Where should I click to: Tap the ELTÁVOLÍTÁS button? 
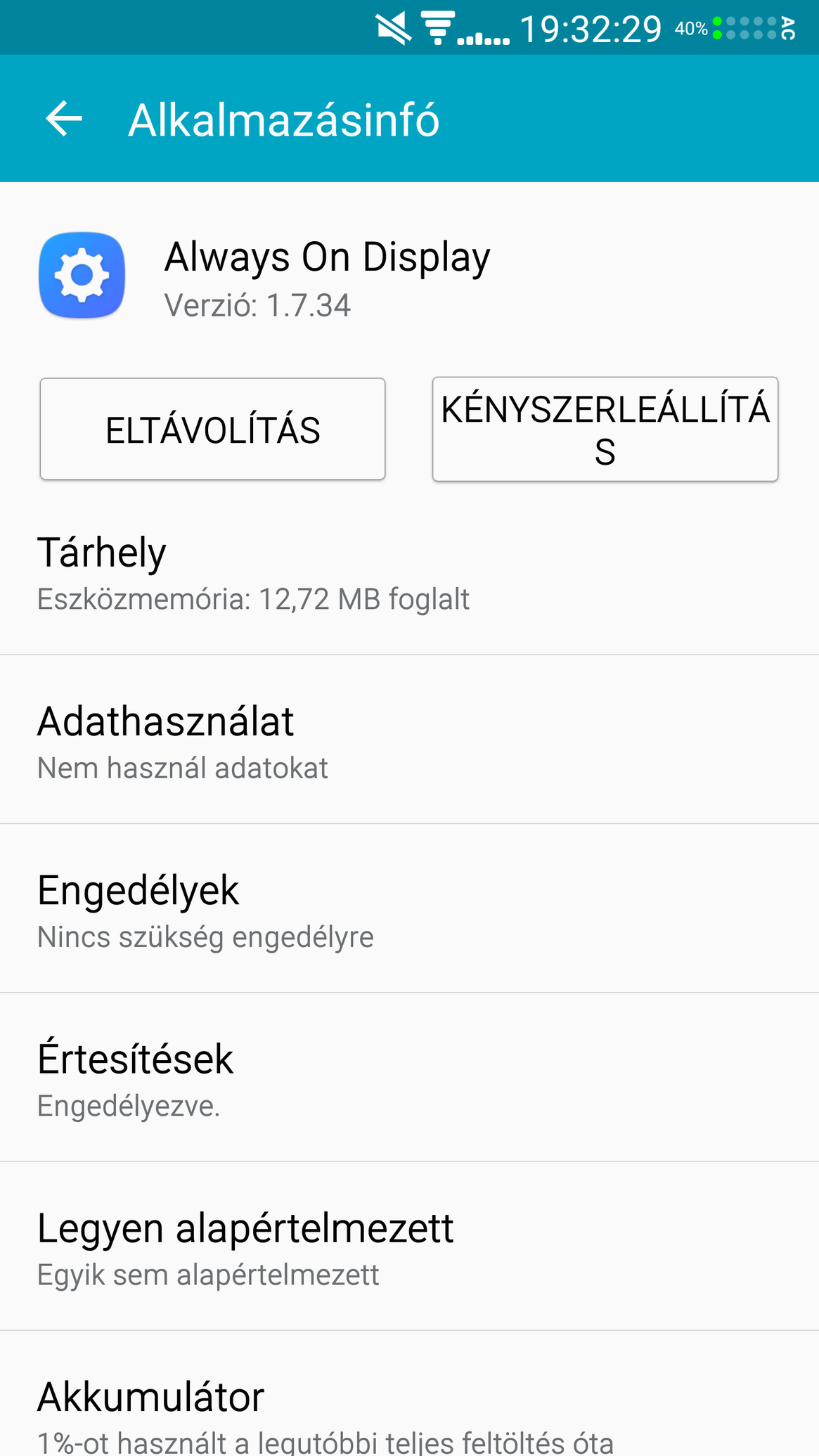pyautogui.click(x=212, y=430)
